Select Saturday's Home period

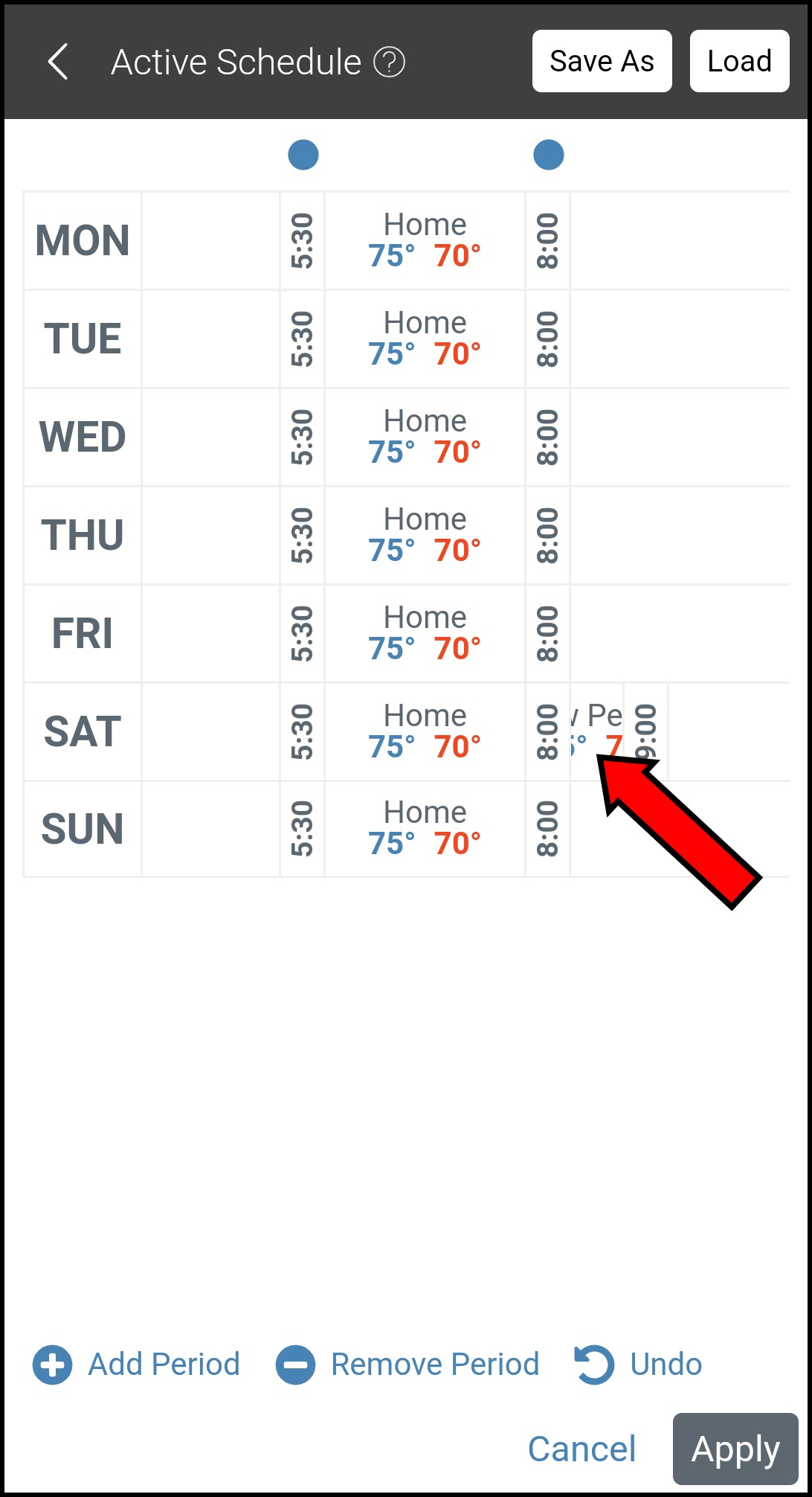(425, 731)
